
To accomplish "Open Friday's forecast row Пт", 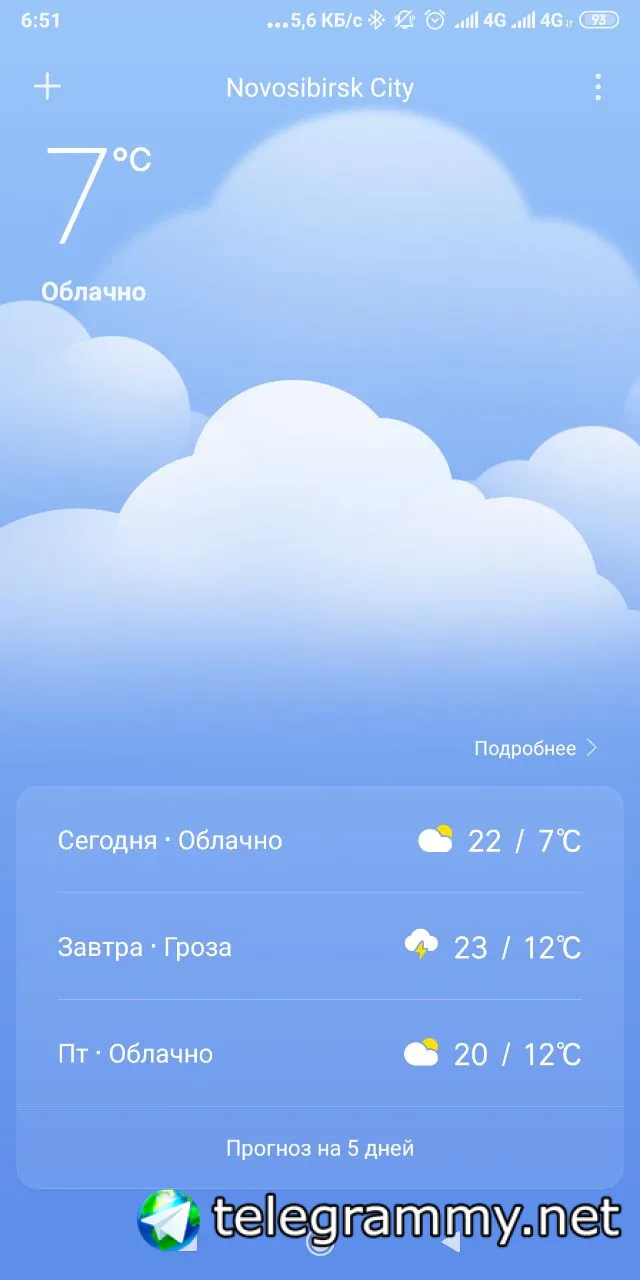I will (x=319, y=1053).
